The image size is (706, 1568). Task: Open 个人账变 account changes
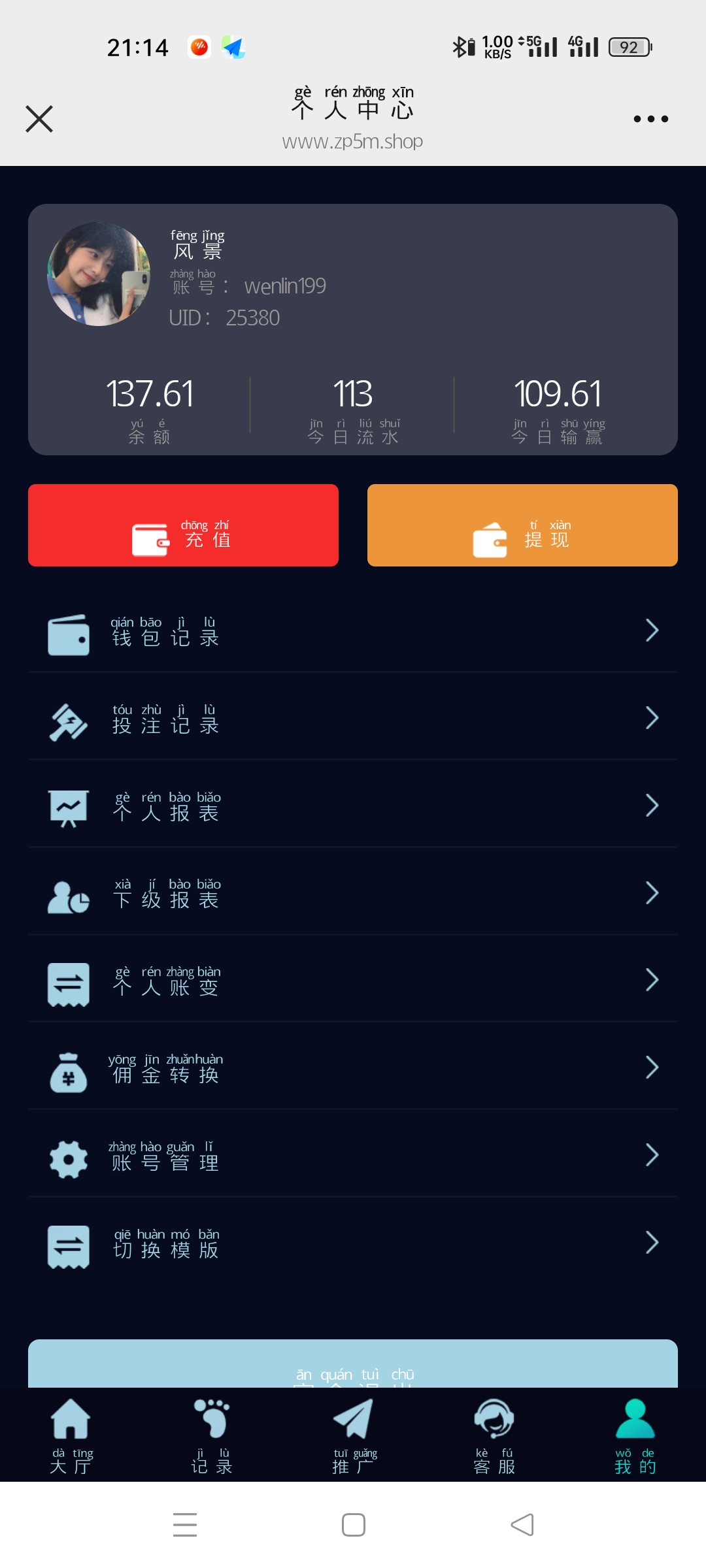tap(353, 980)
